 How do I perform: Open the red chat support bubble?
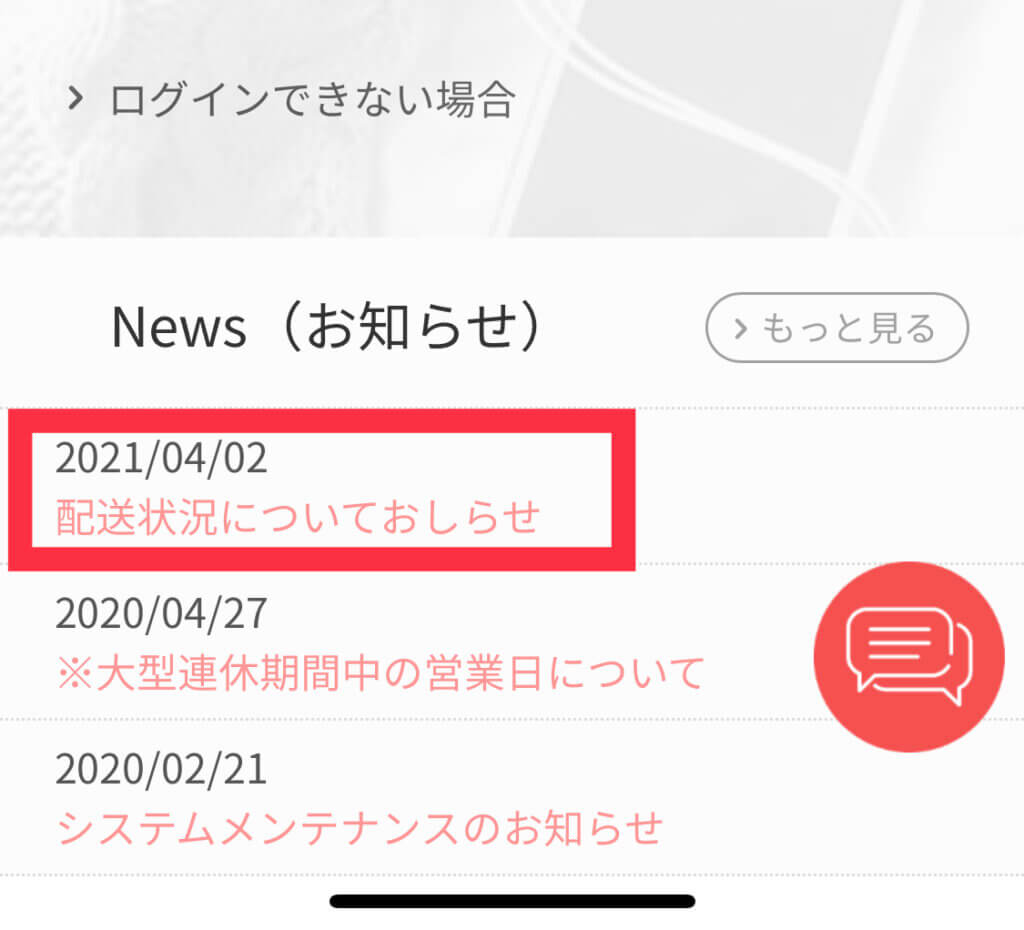(908, 656)
